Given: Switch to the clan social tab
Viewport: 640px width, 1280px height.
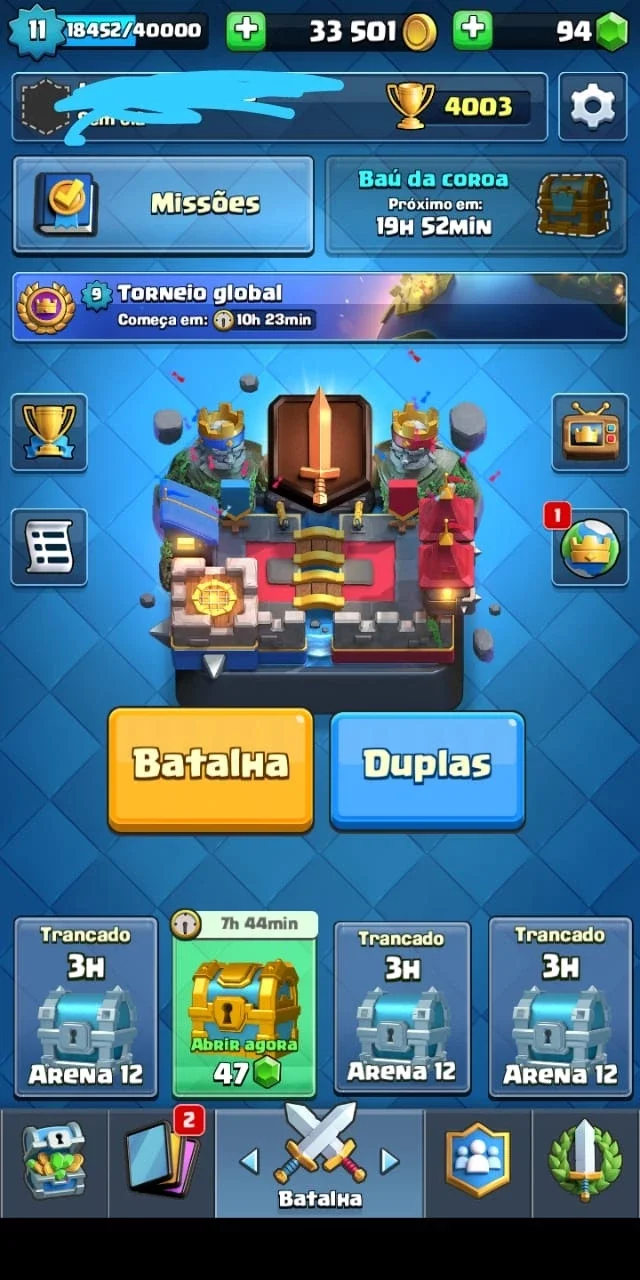Looking at the screenshot, I should (477, 1160).
